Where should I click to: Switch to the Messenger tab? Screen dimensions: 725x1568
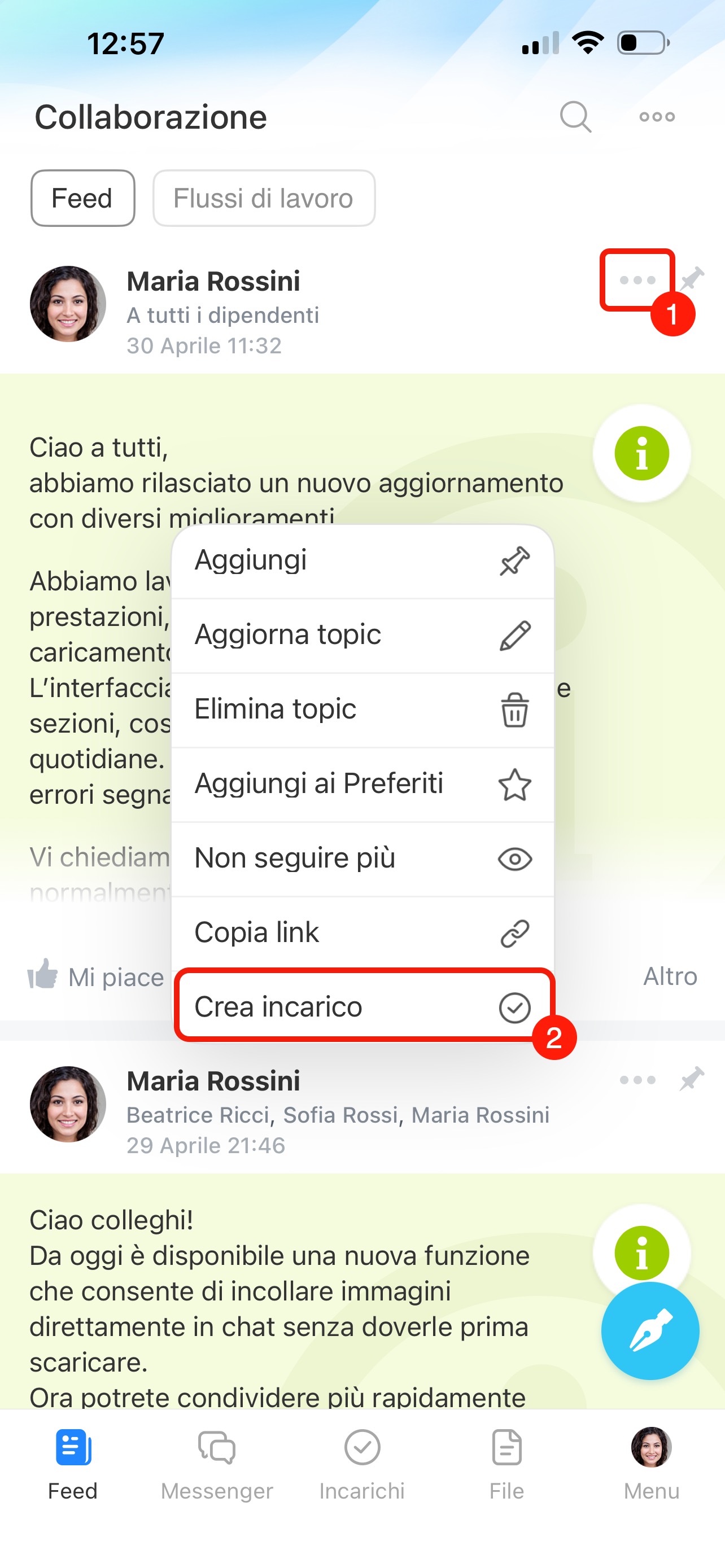point(217,1465)
